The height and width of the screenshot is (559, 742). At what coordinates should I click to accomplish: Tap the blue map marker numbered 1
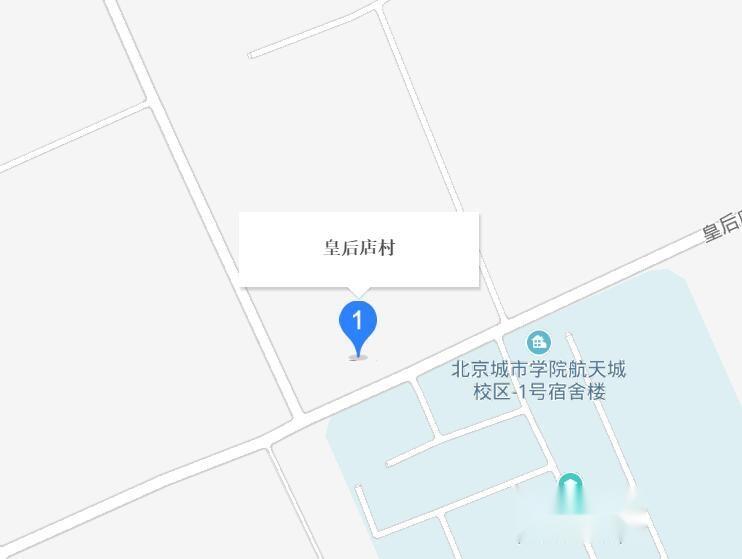(x=357, y=326)
